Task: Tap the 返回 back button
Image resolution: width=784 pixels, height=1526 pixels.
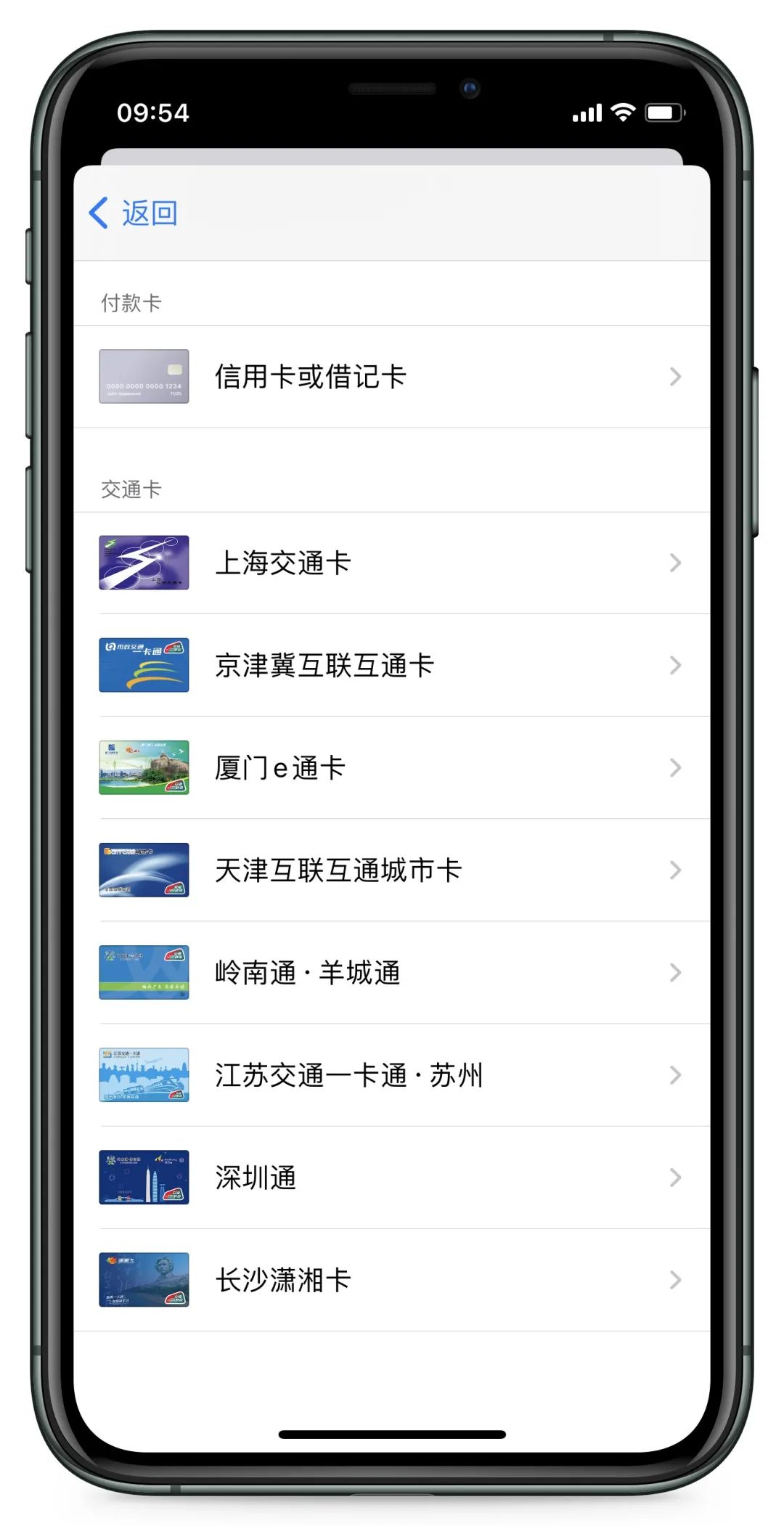Action: pyautogui.click(x=134, y=213)
